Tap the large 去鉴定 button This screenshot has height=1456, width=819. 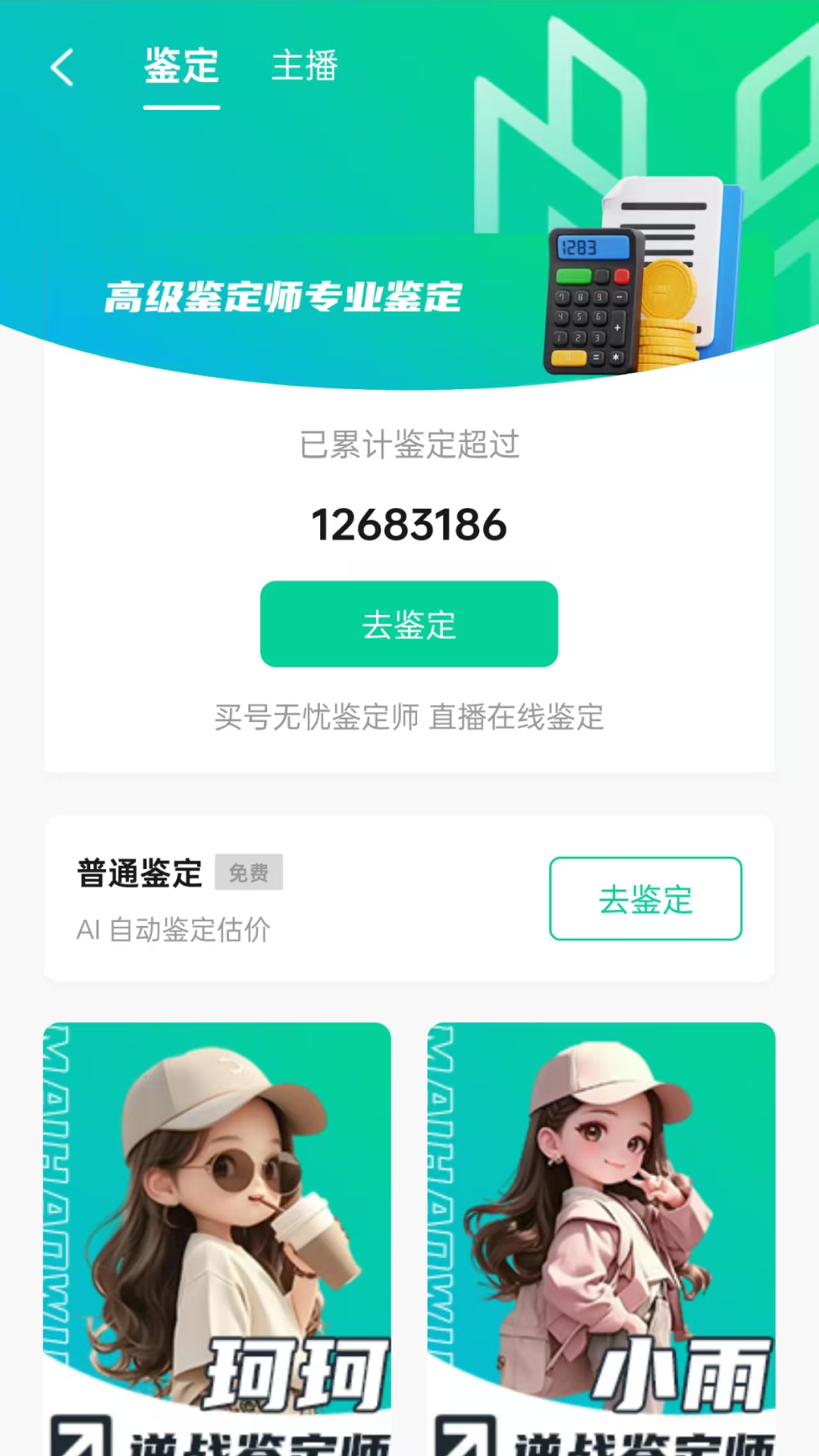[409, 623]
